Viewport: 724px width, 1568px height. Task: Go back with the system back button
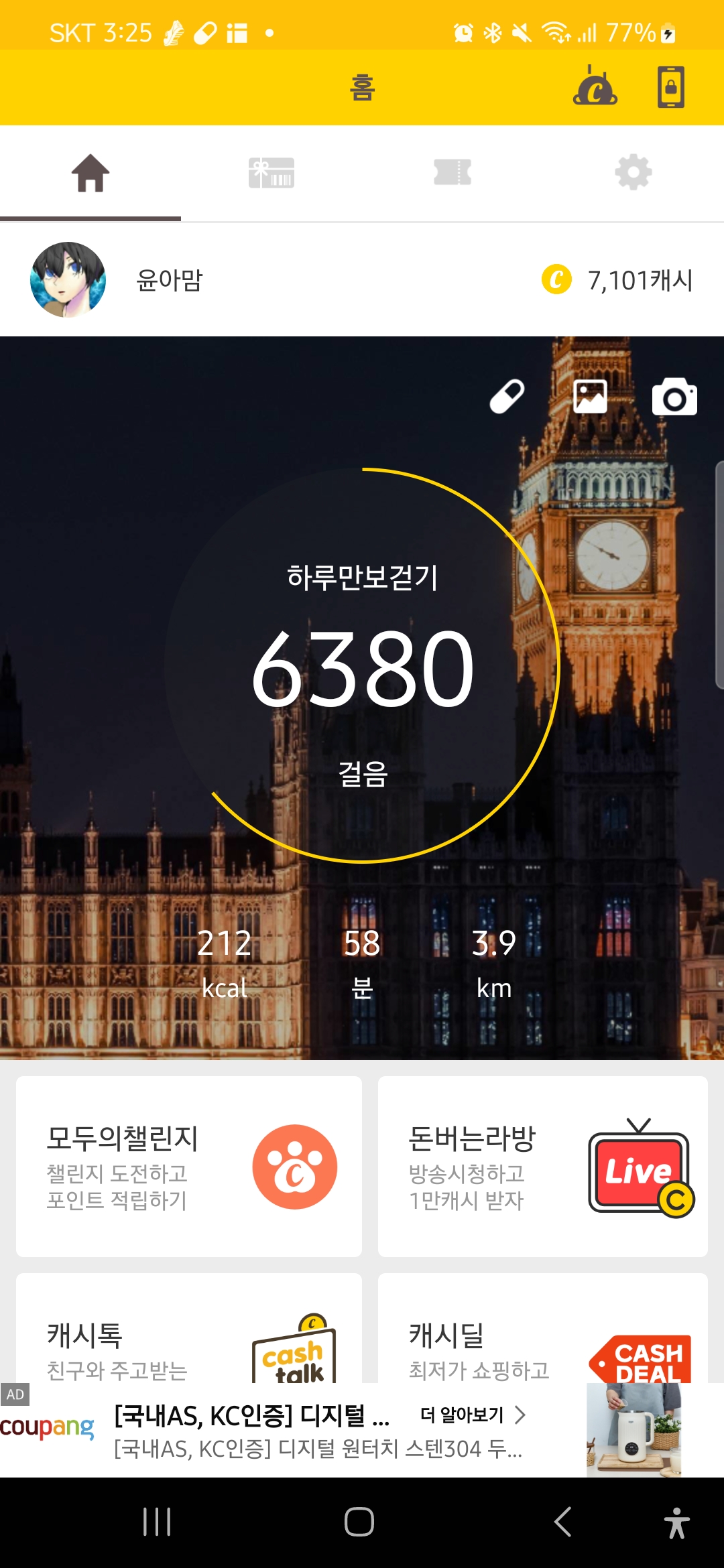coord(563,1522)
